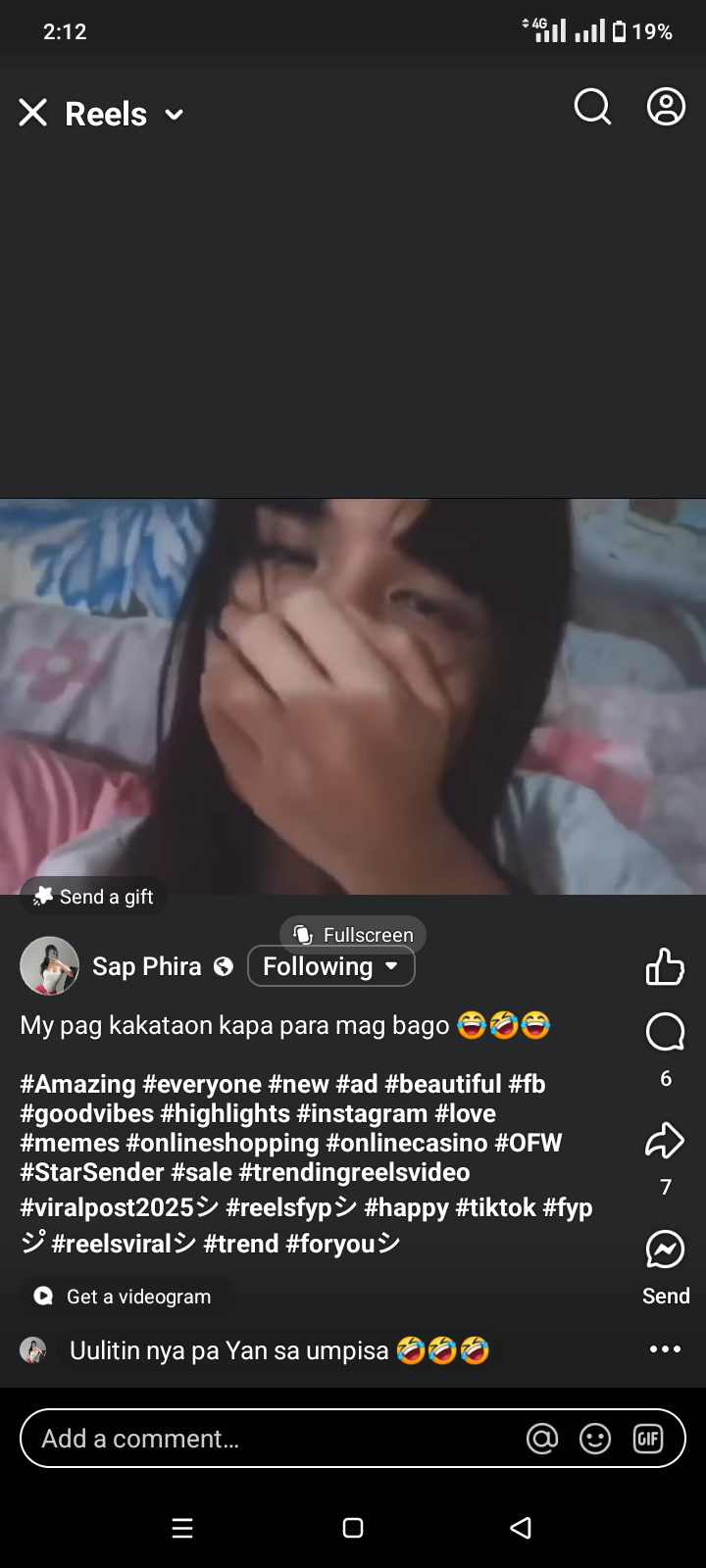This screenshot has width=706, height=1568.
Task: Switch the reel to Fullscreen
Action: coord(353,935)
